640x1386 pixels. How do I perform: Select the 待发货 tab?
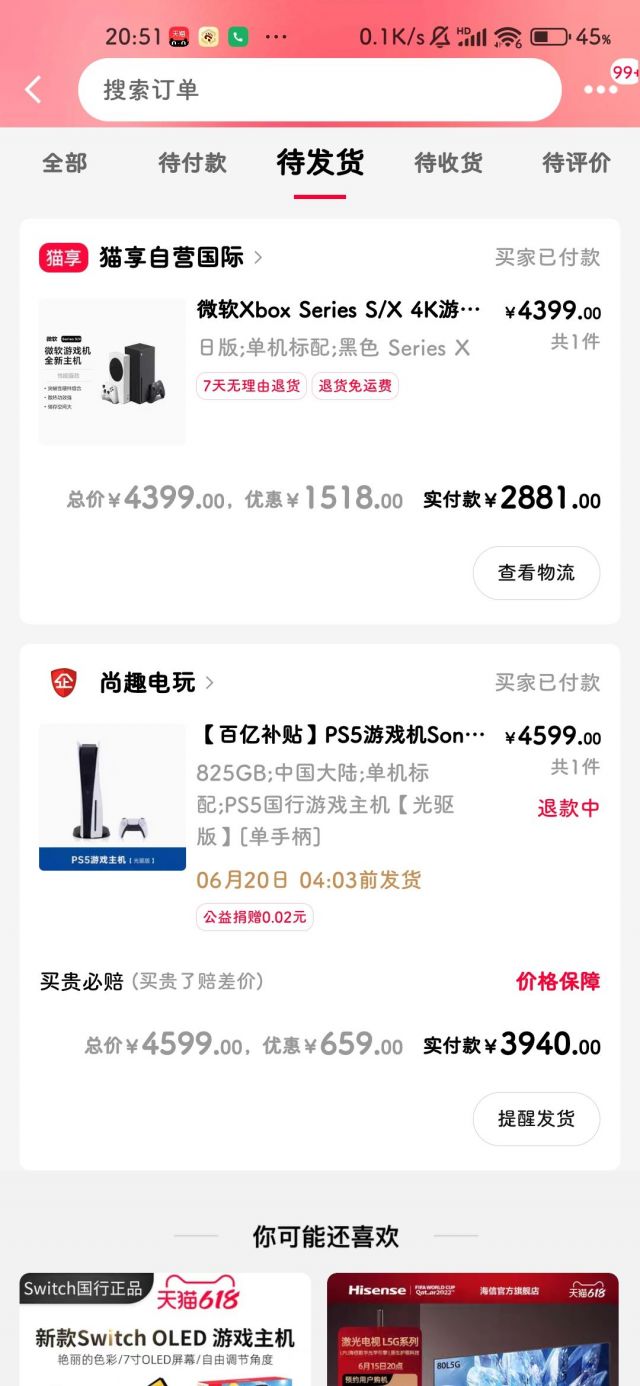tap(320, 163)
